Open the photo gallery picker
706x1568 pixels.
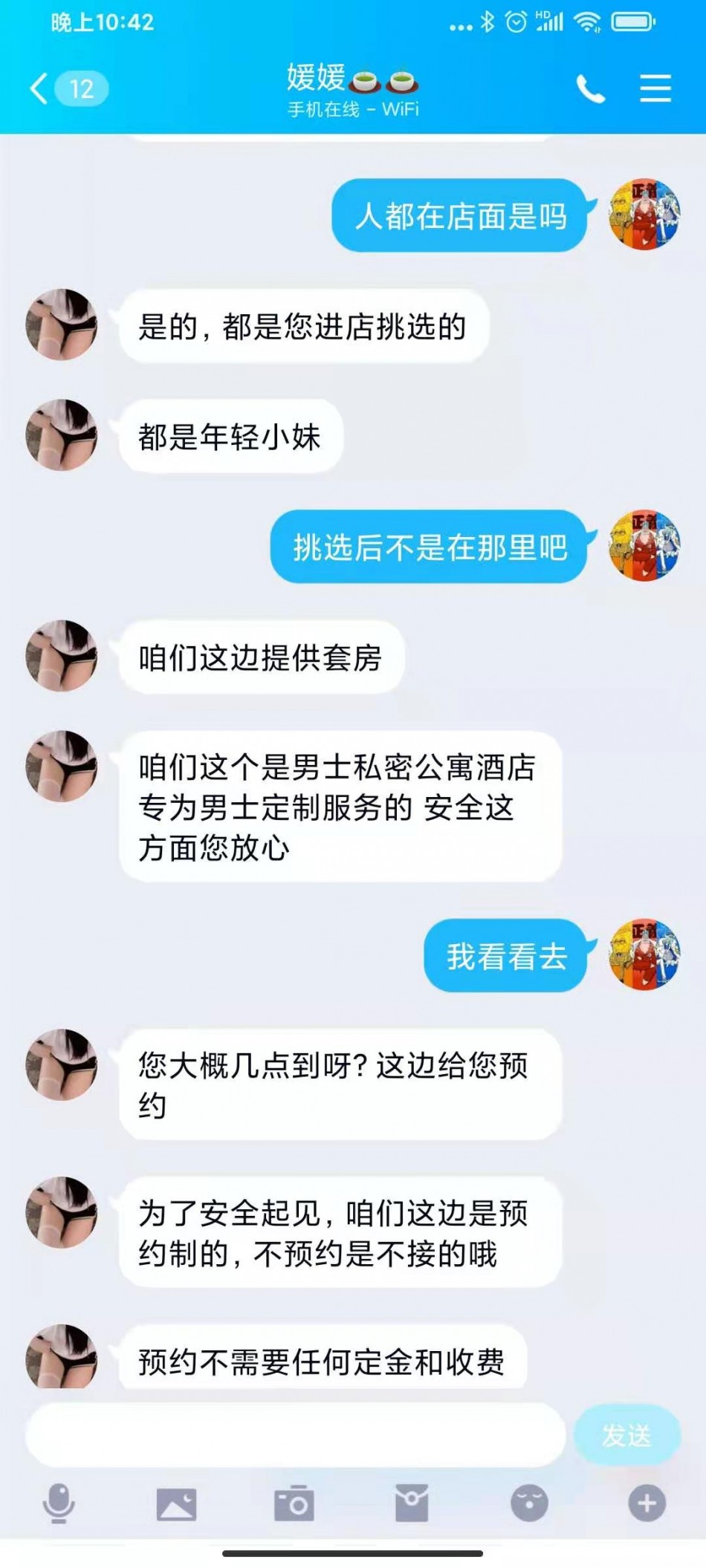(x=176, y=1504)
